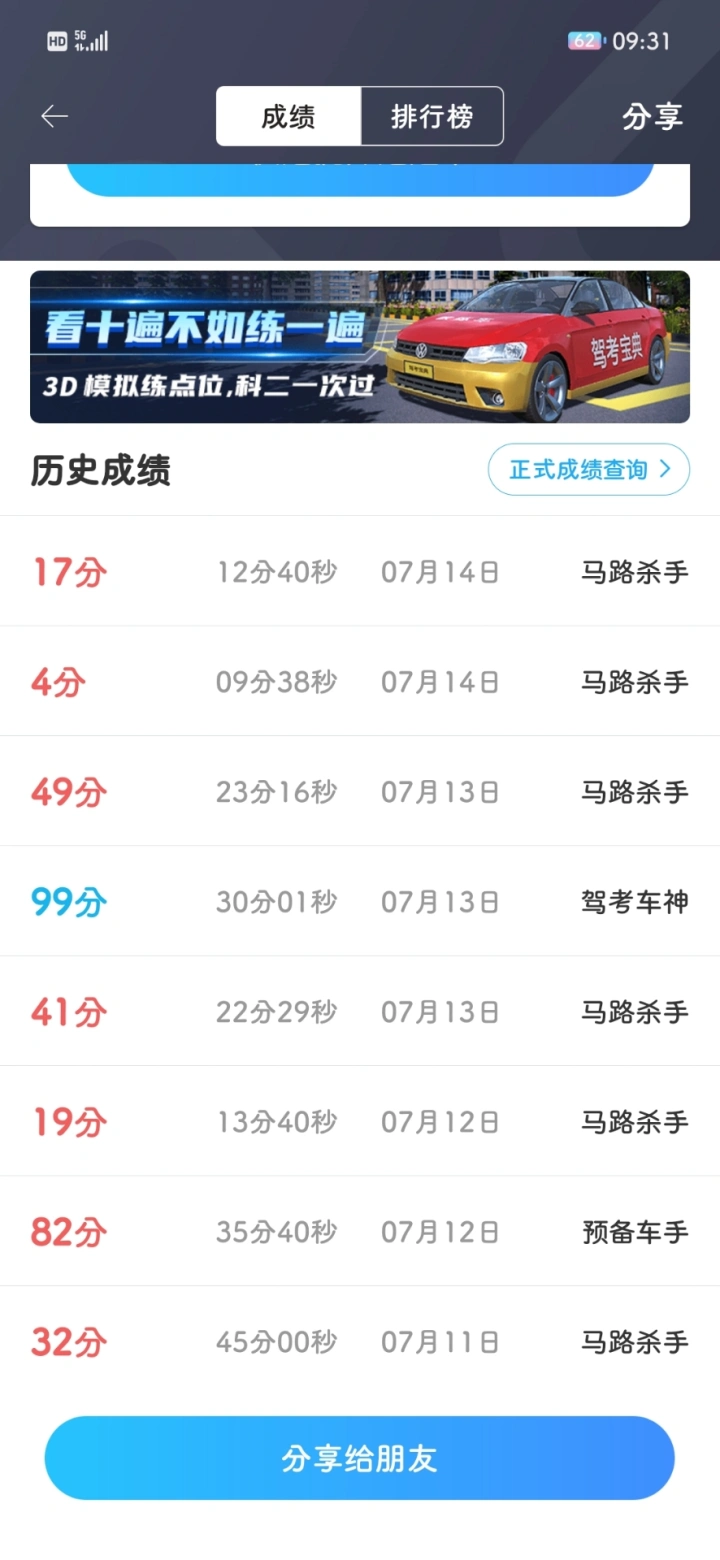Tap the 分享给朋友 button
Image resolution: width=720 pixels, height=1560 pixels.
(x=360, y=1458)
